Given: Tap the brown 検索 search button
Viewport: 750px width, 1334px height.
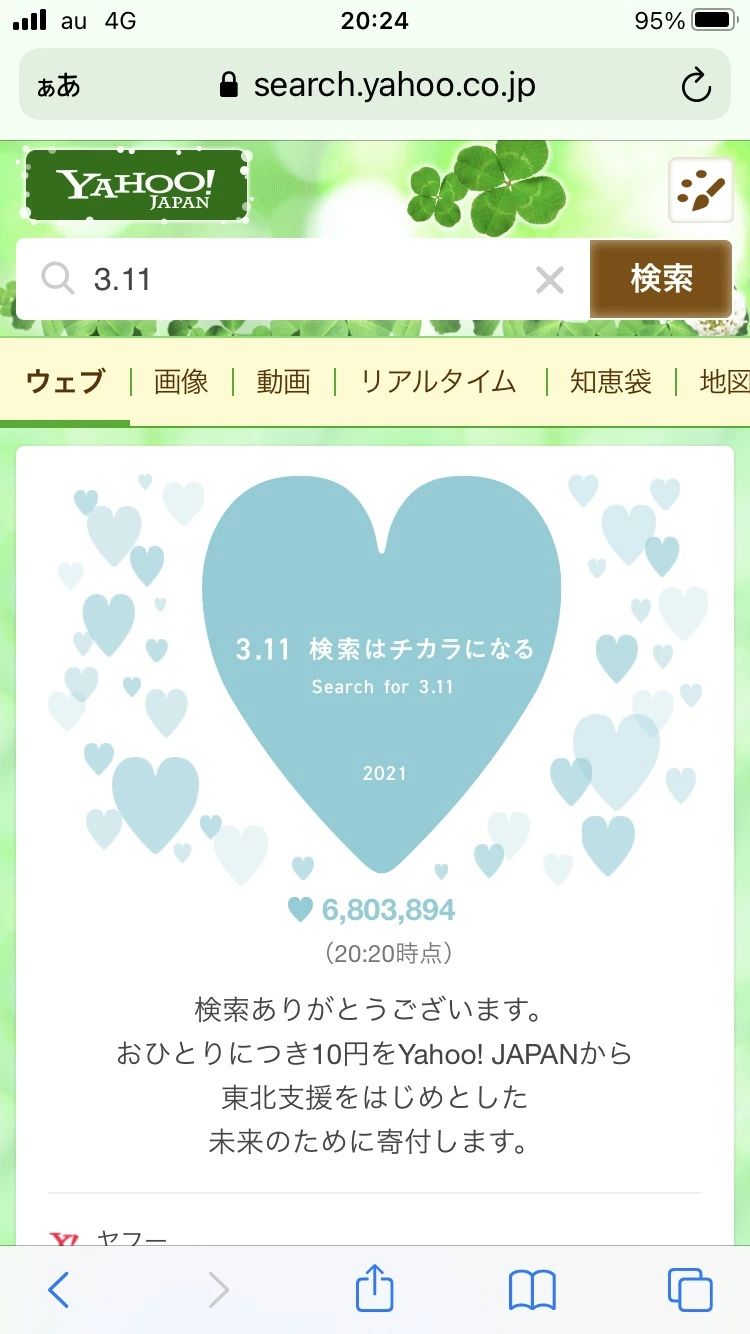Looking at the screenshot, I should (x=661, y=279).
